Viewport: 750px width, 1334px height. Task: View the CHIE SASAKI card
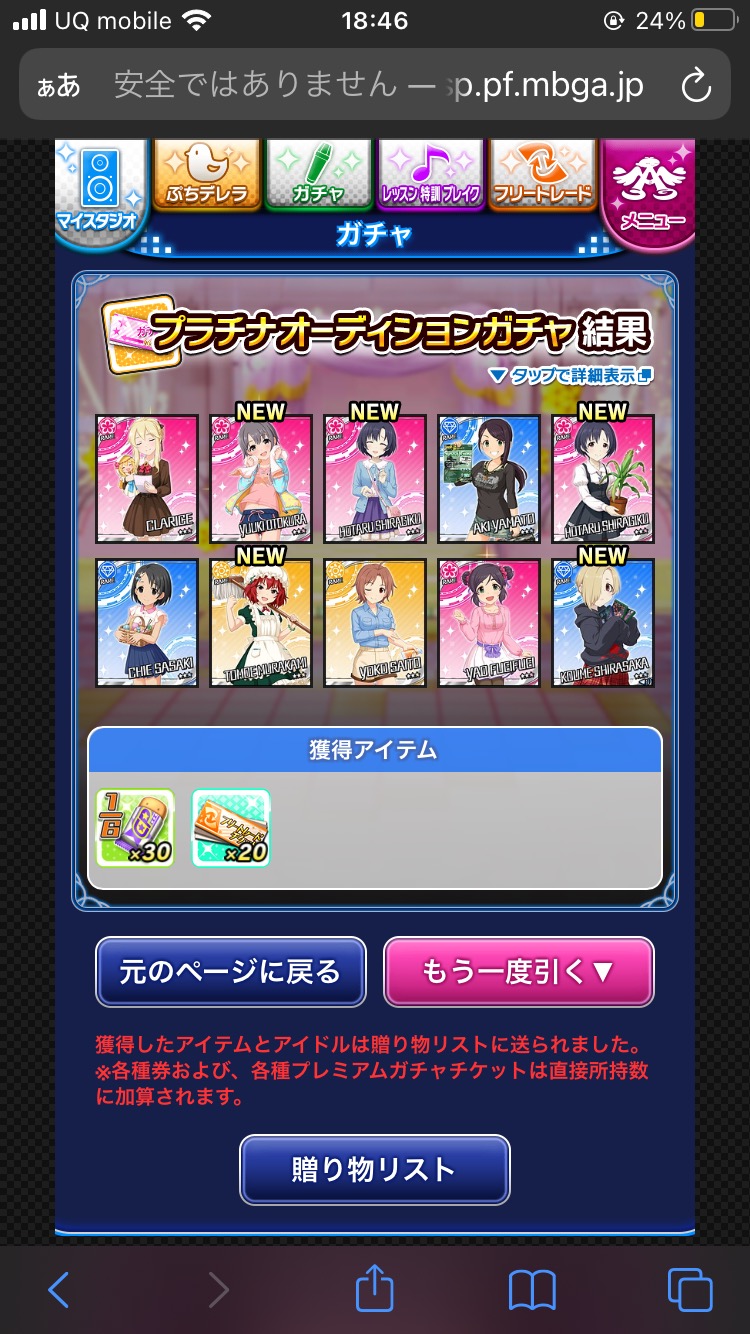pyautogui.click(x=147, y=622)
